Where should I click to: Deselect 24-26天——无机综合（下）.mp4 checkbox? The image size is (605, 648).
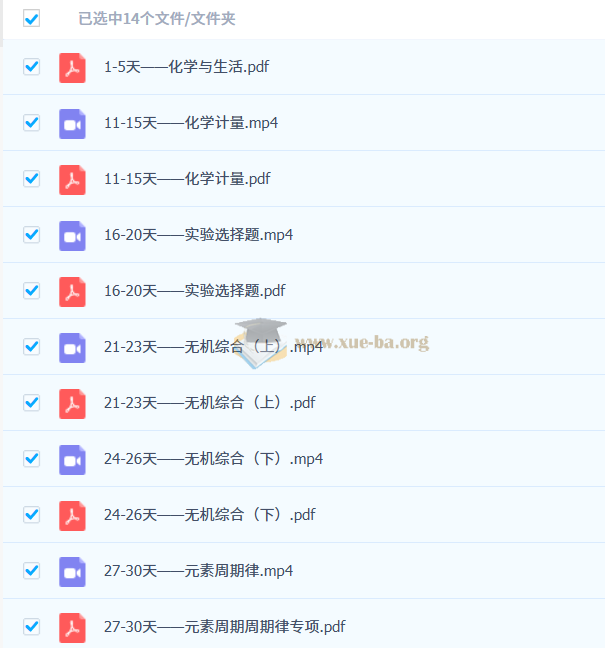pos(31,459)
